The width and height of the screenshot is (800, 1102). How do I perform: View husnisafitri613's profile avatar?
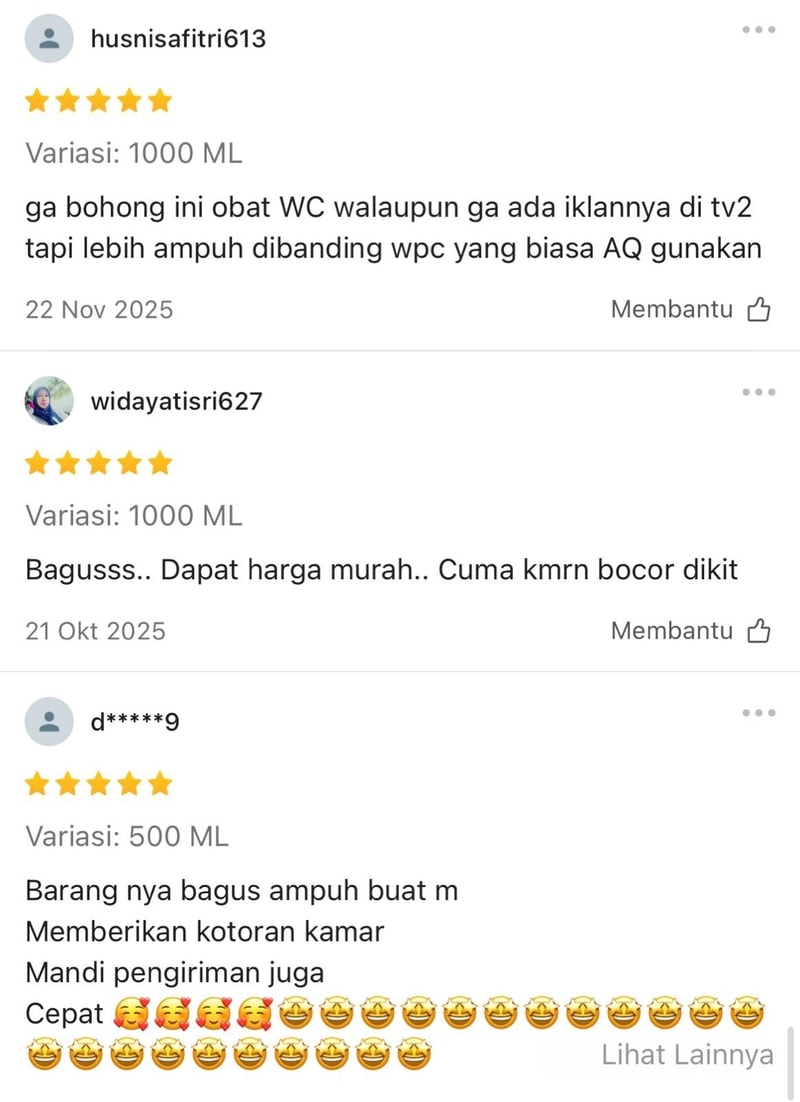(49, 39)
